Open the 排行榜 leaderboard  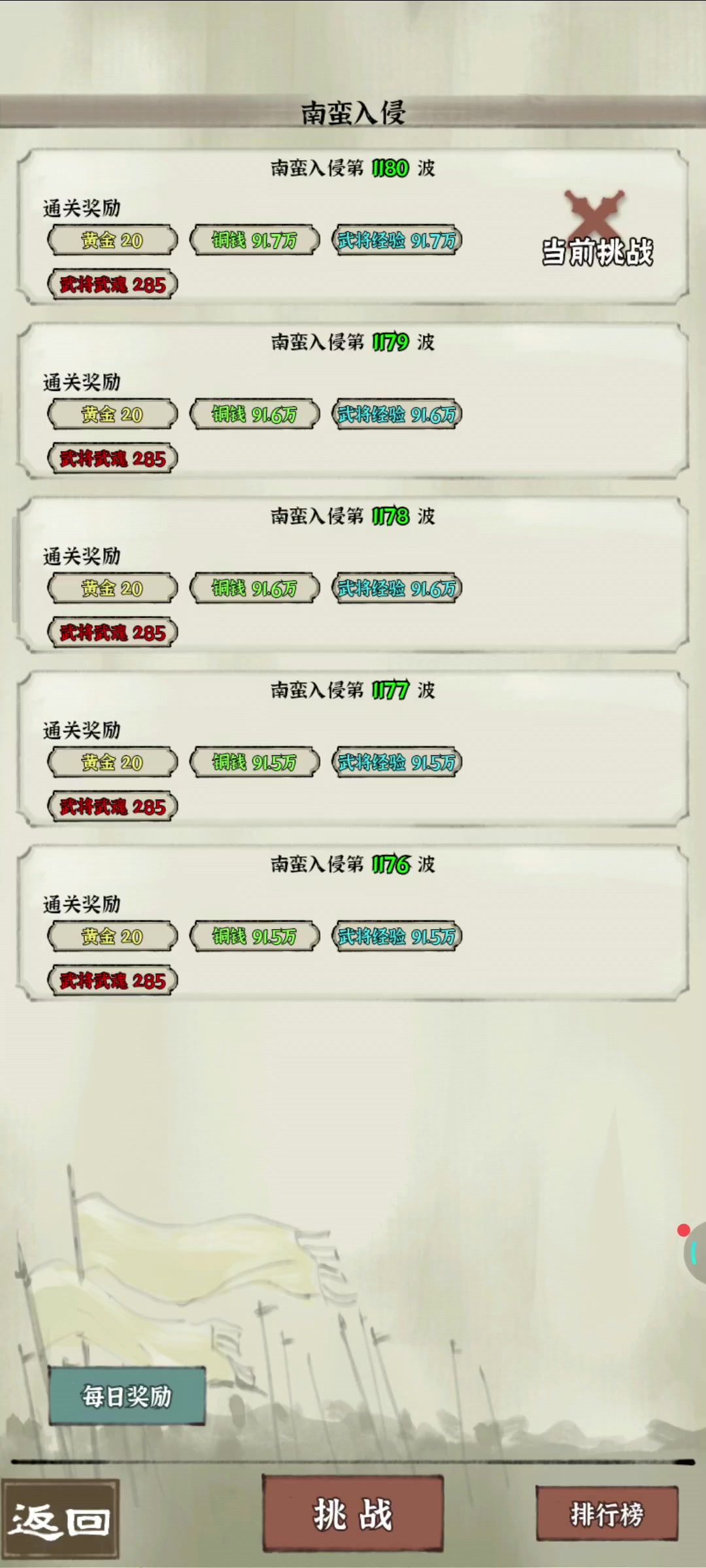(x=607, y=1514)
